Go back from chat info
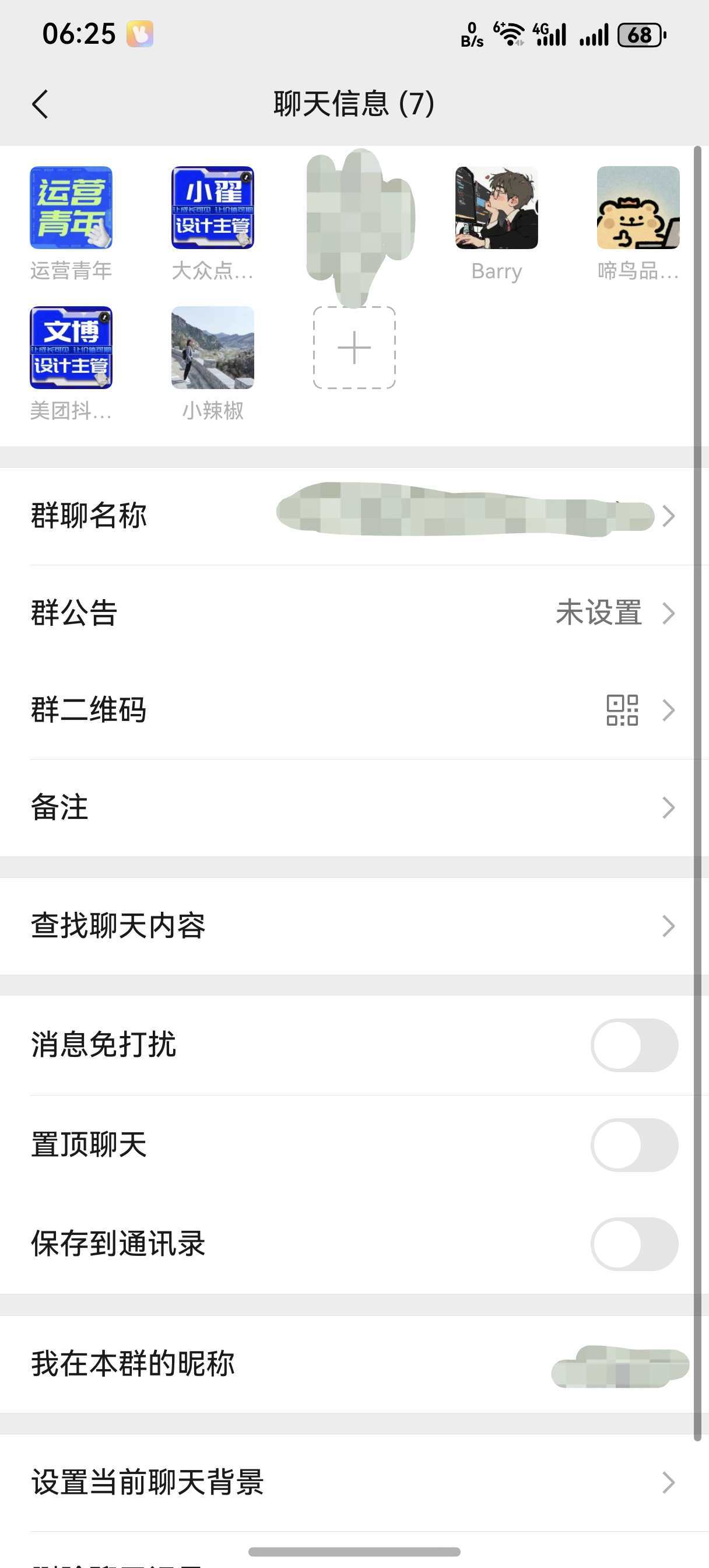This screenshot has width=709, height=1568. click(x=40, y=104)
